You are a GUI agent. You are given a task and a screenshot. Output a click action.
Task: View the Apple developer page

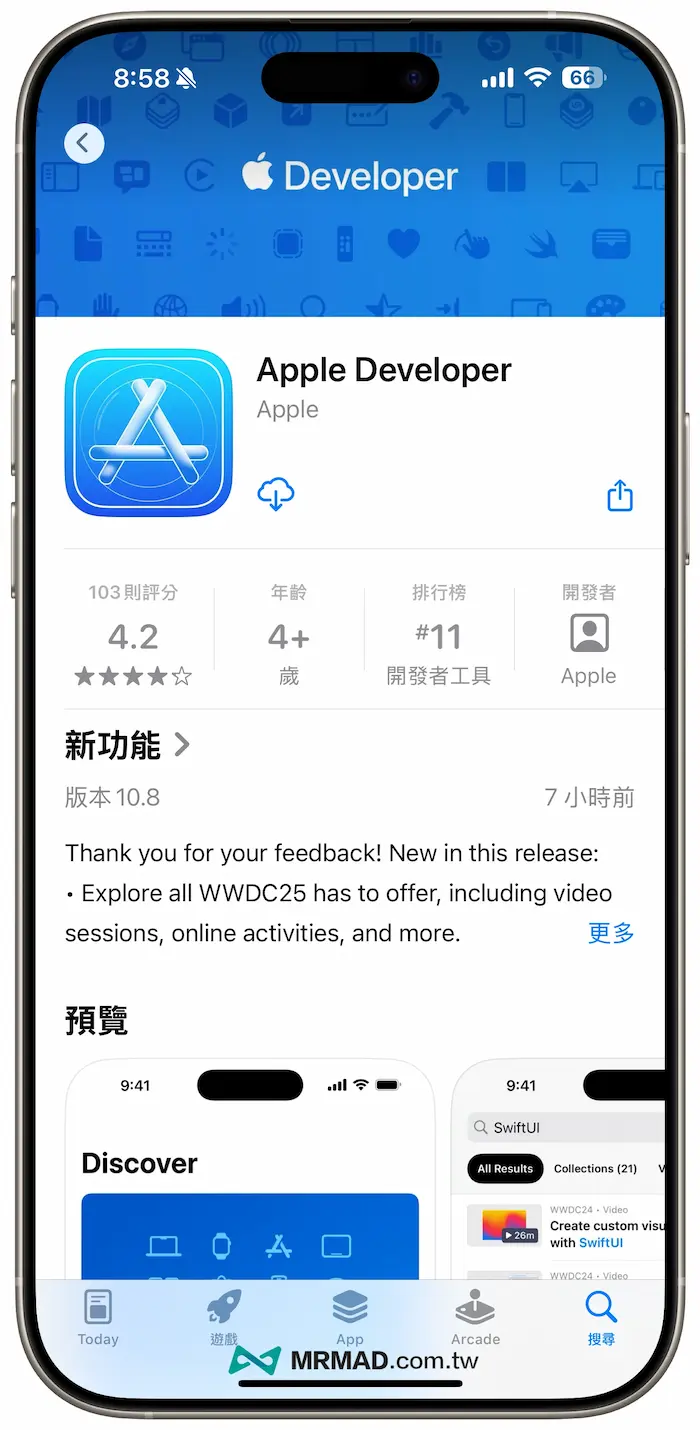click(x=588, y=636)
